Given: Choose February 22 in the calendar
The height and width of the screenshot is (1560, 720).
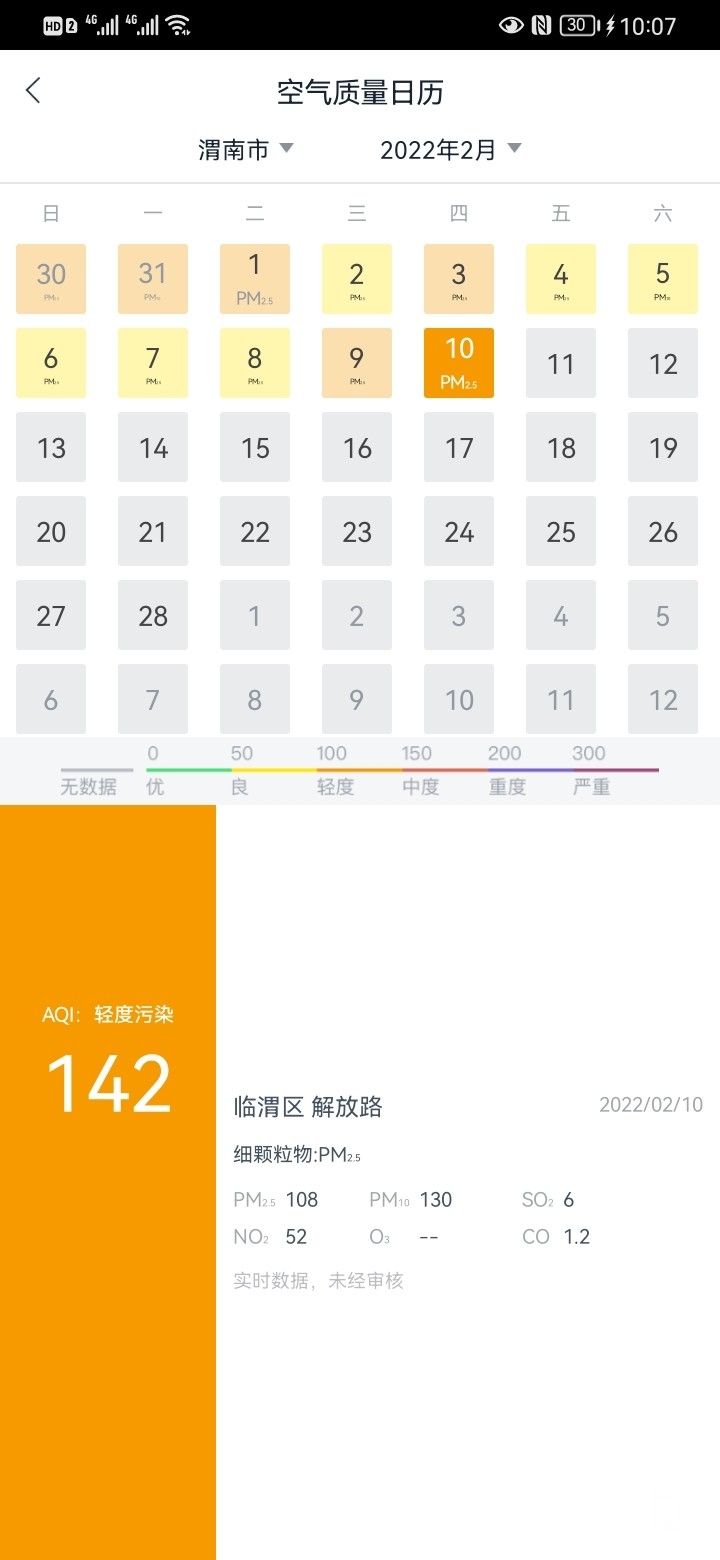Looking at the screenshot, I should coord(255,531).
